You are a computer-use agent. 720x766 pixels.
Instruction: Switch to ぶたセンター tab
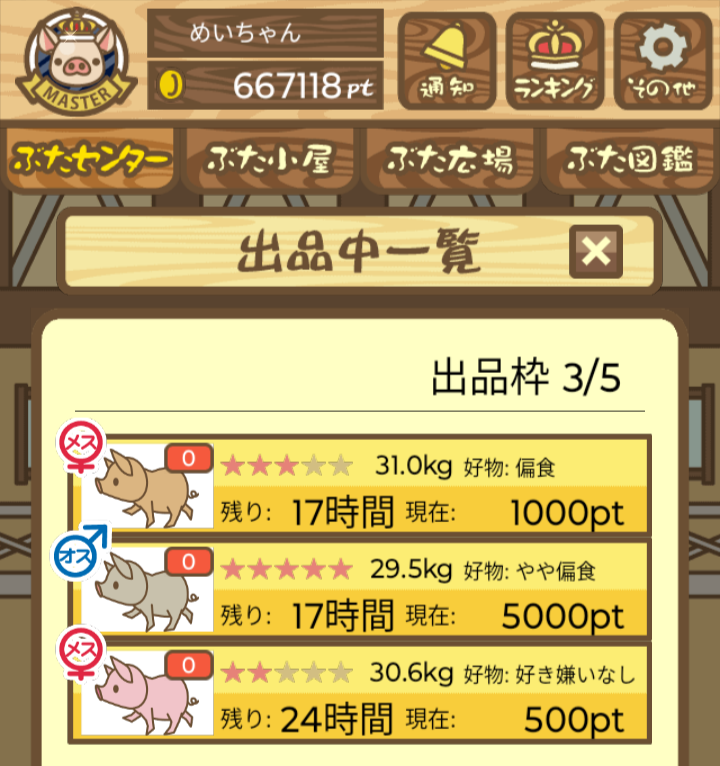tap(90, 160)
